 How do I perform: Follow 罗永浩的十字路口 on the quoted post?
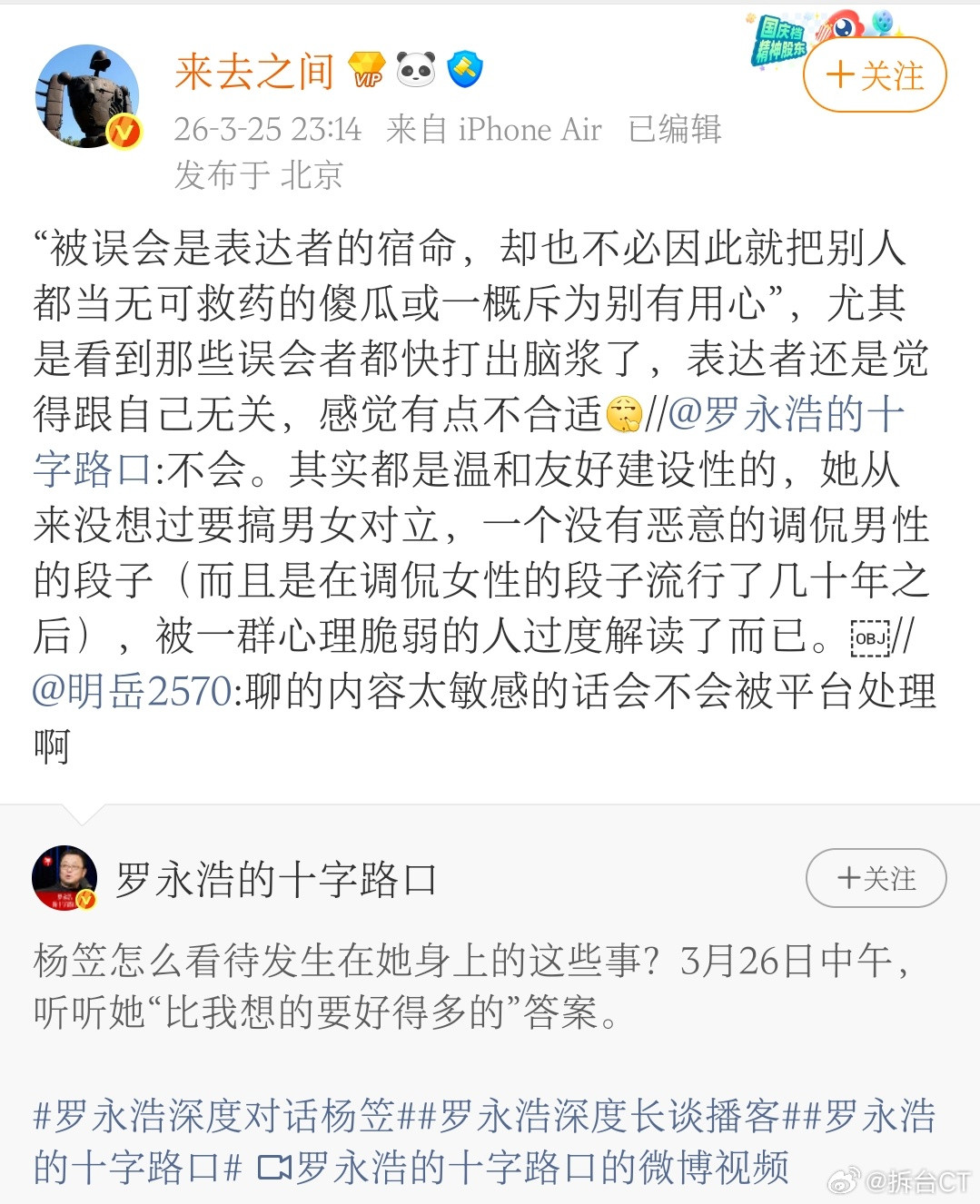click(x=875, y=878)
